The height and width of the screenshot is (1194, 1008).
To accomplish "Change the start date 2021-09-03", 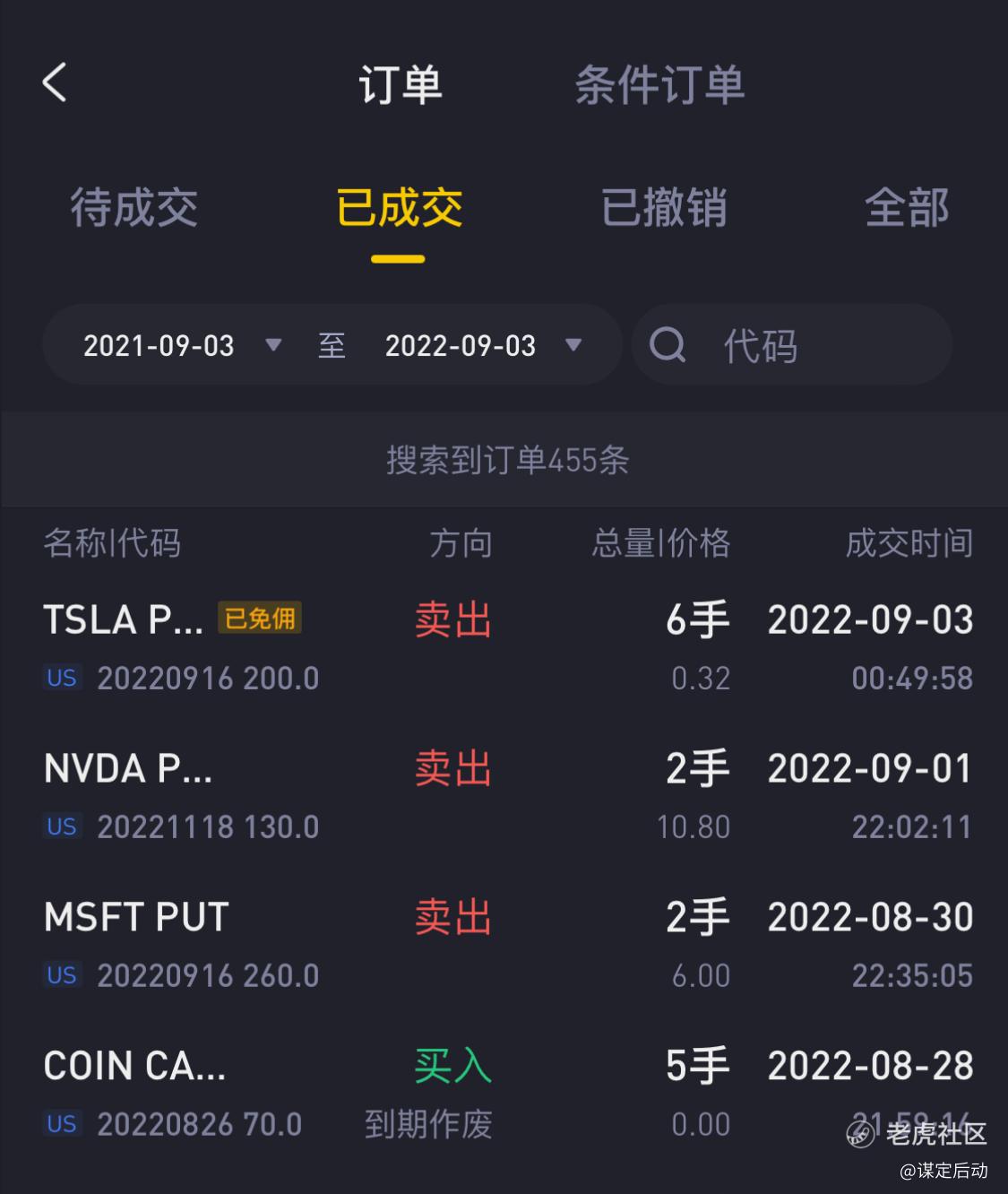I will (182, 345).
